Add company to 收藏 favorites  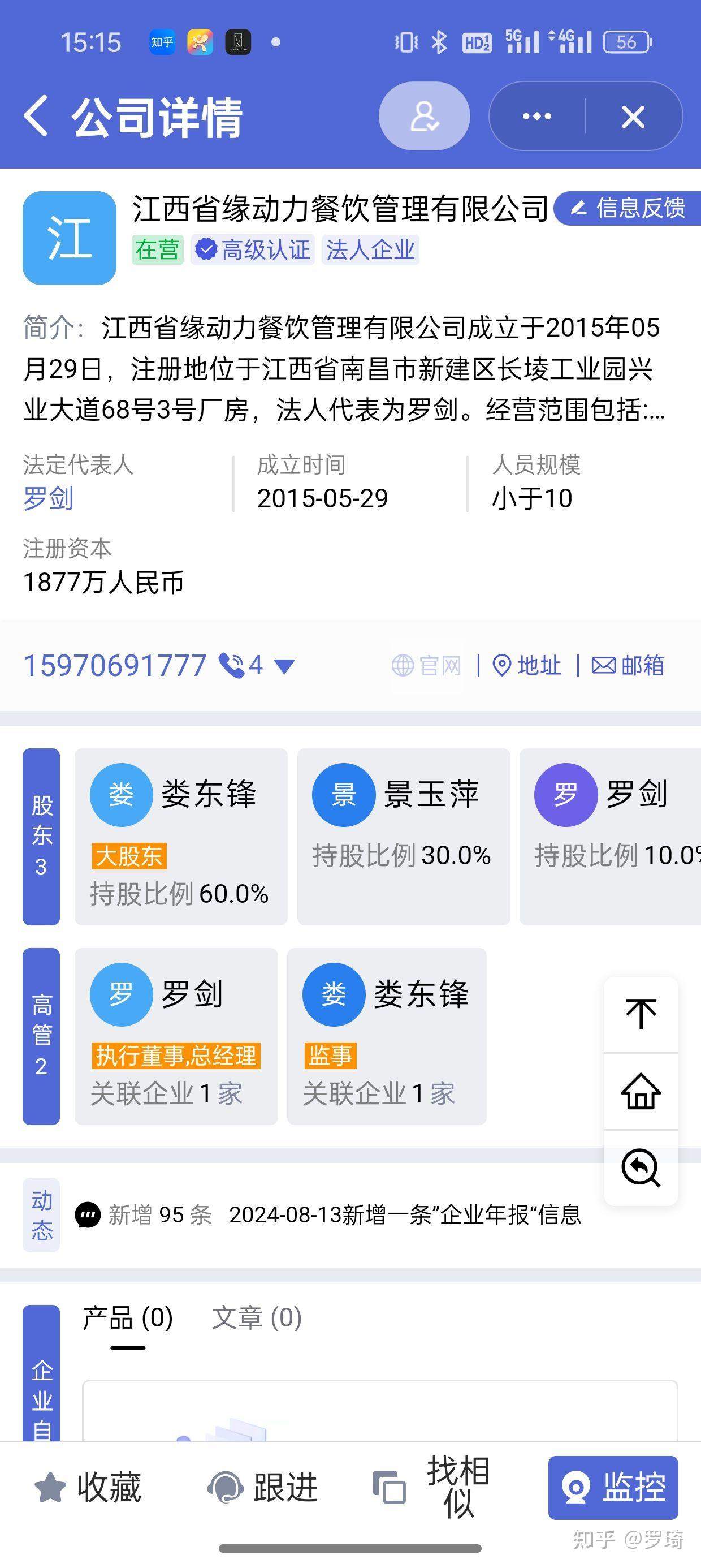89,1488
